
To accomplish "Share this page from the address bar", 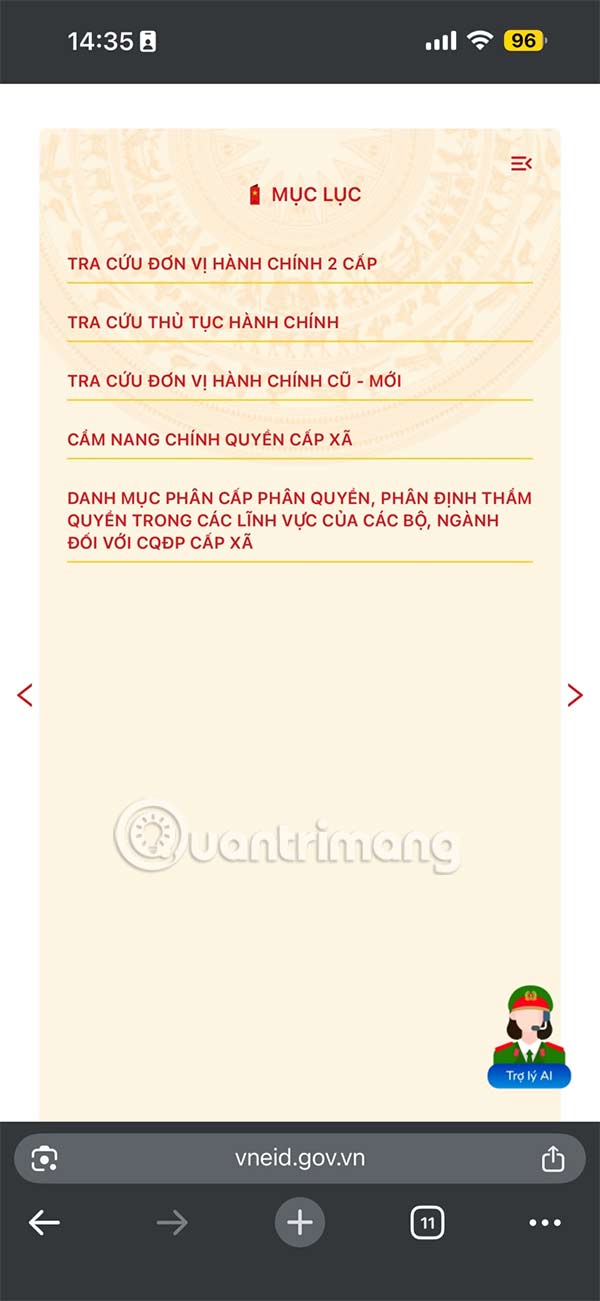I will [553, 1158].
